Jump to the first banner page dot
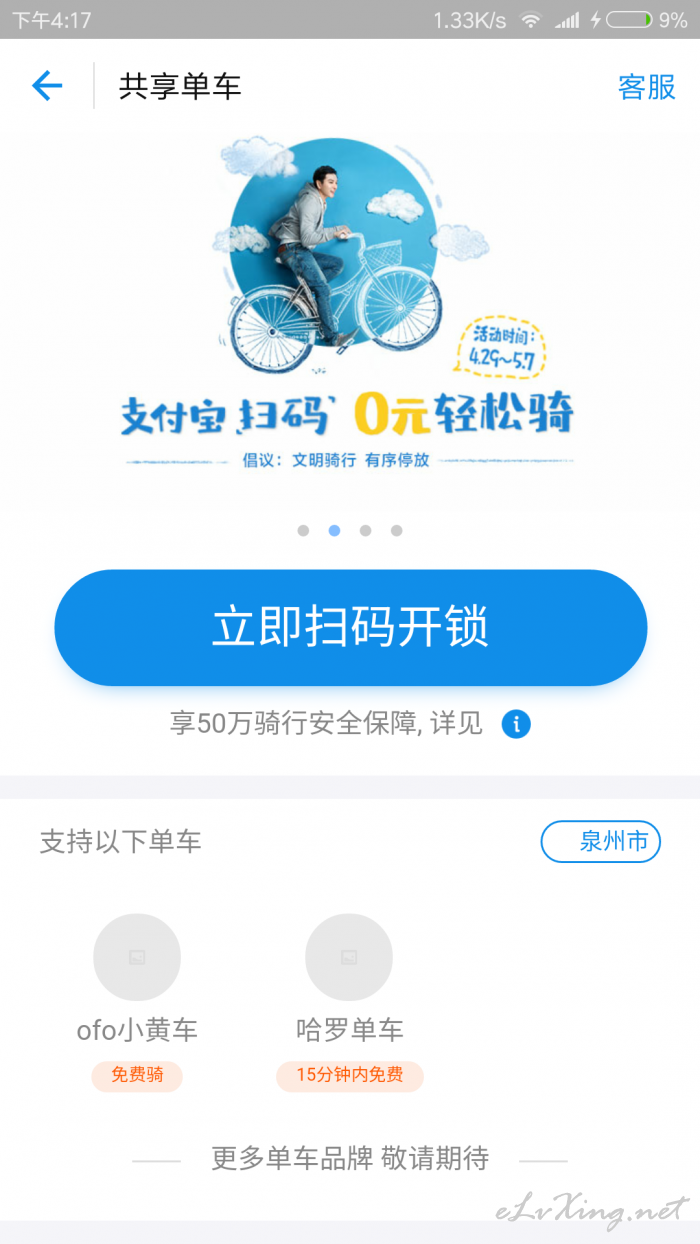 coord(303,531)
